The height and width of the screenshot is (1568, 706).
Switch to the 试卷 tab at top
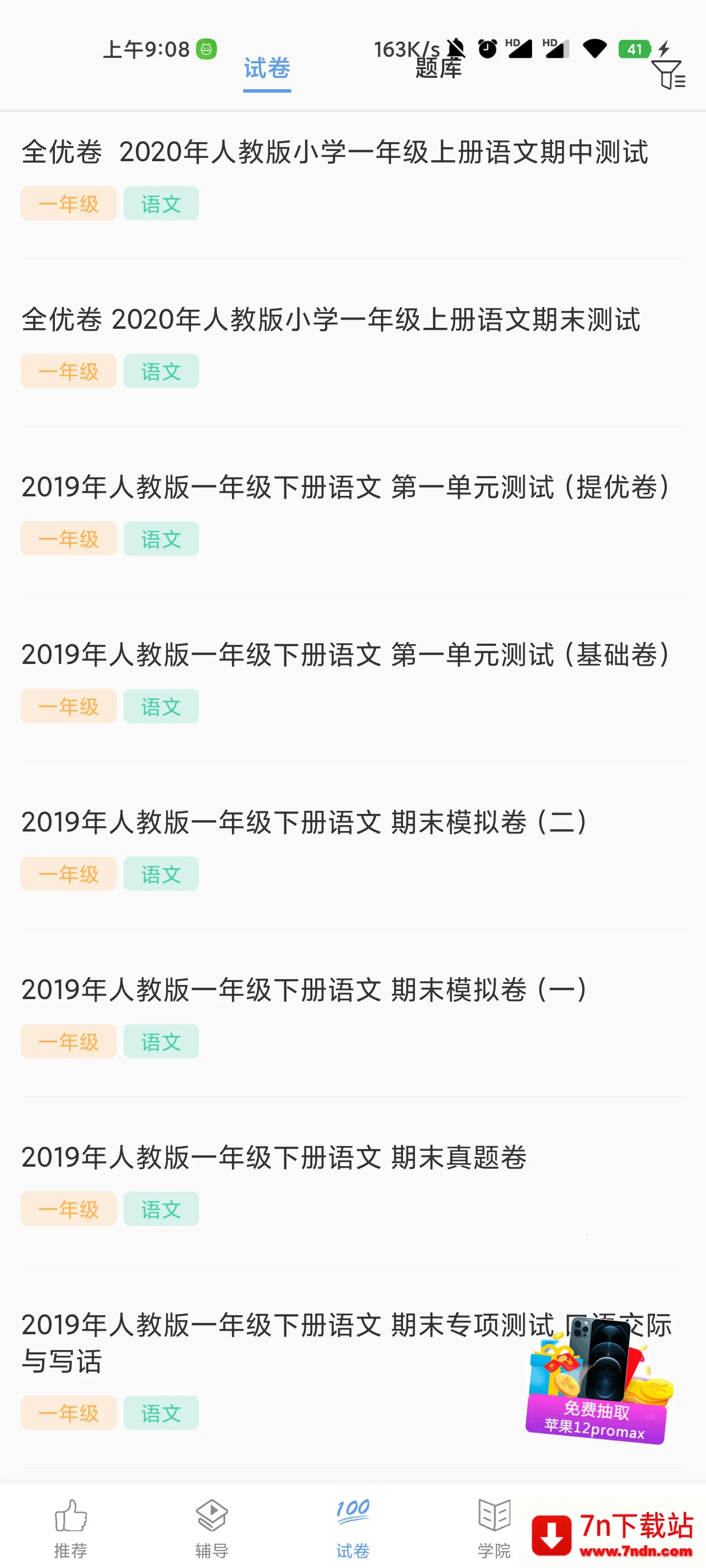click(267, 68)
